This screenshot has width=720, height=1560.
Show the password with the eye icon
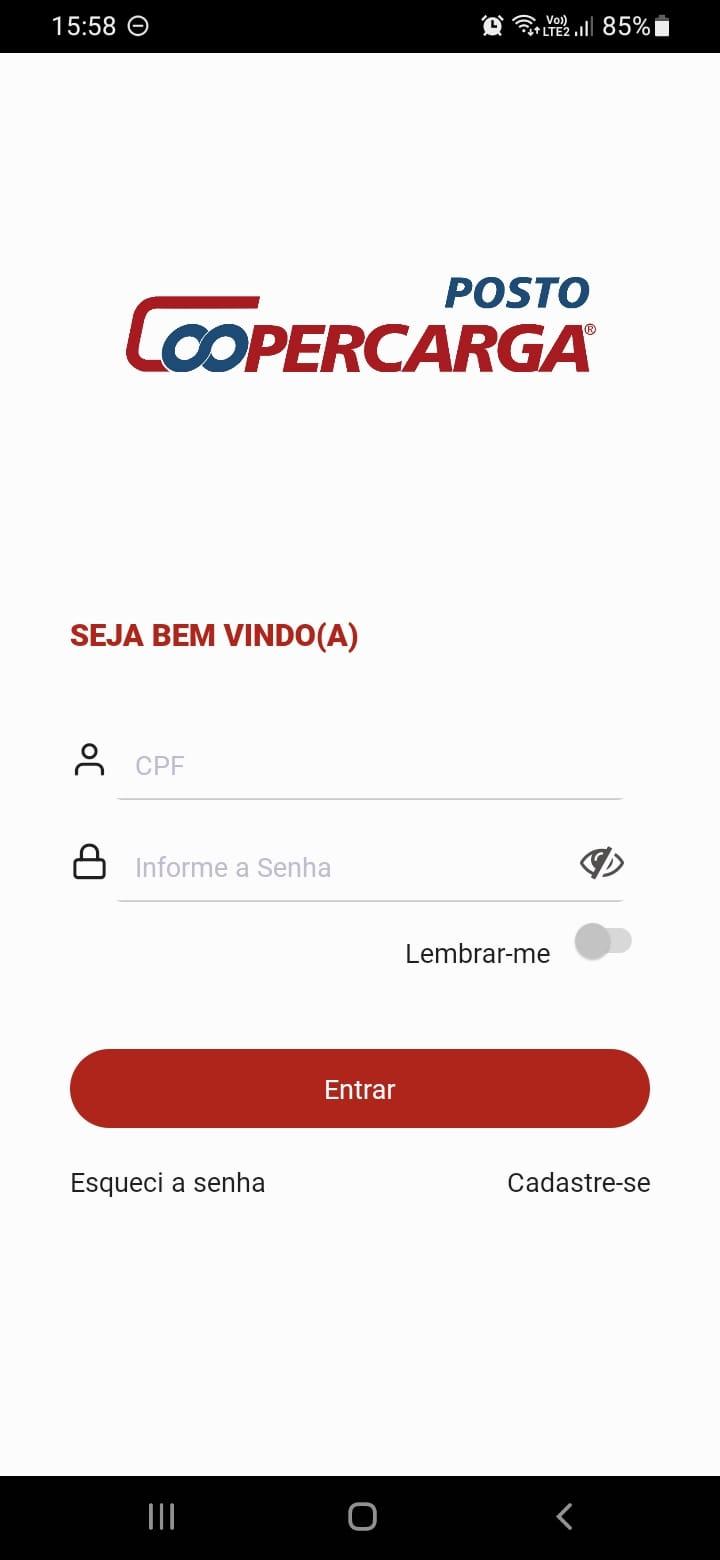(602, 863)
